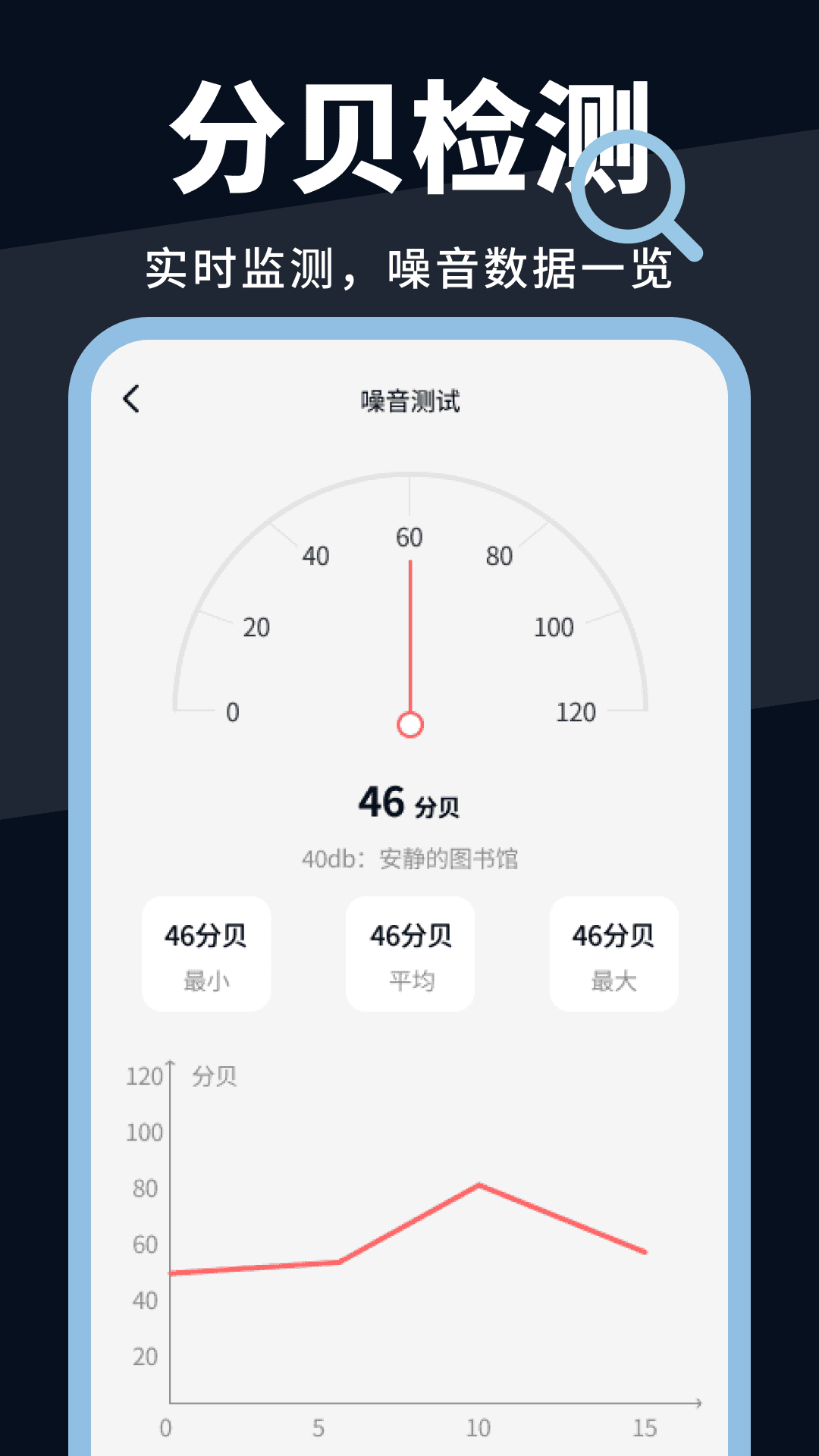Select the circular needle base on the dial
819x1456 pixels.
(409, 724)
